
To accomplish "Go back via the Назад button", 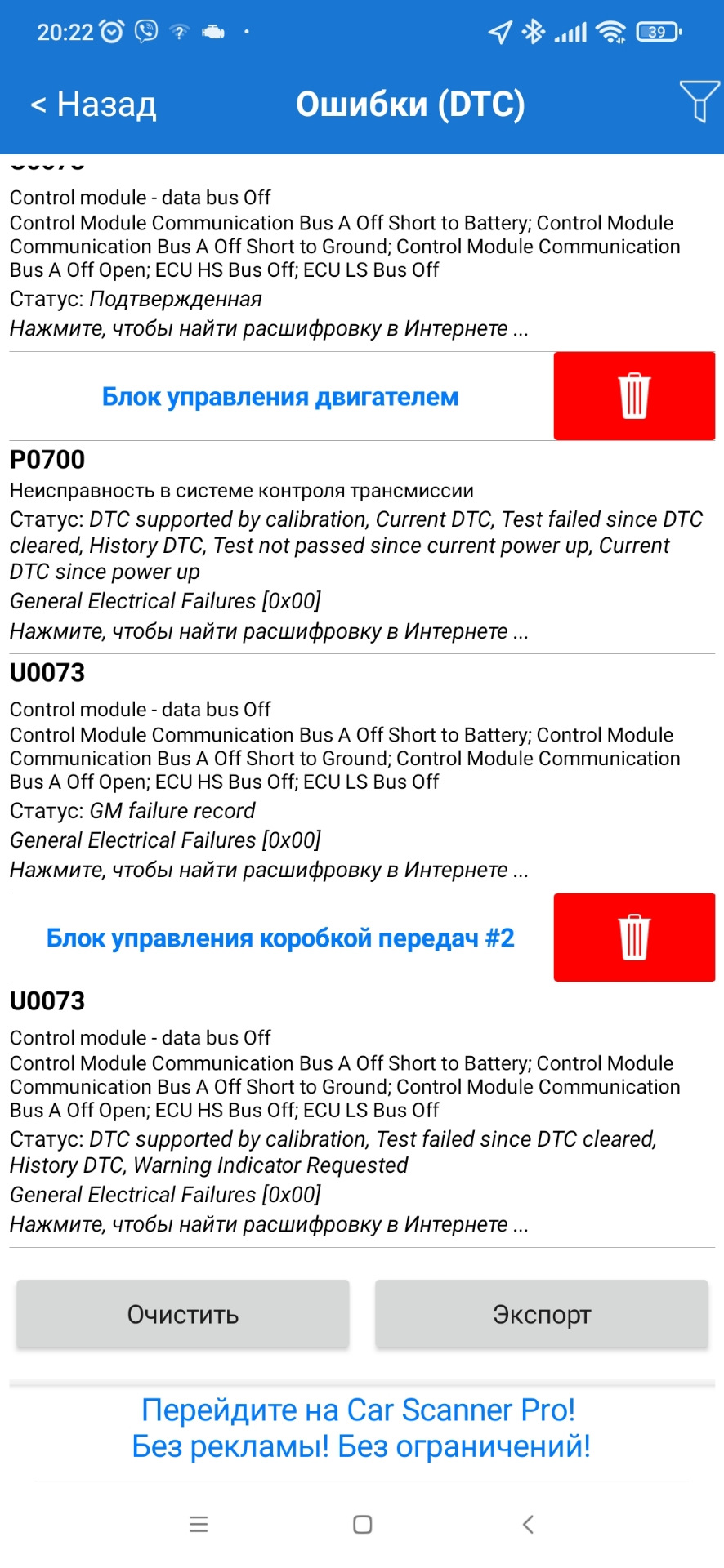I will coord(93,105).
